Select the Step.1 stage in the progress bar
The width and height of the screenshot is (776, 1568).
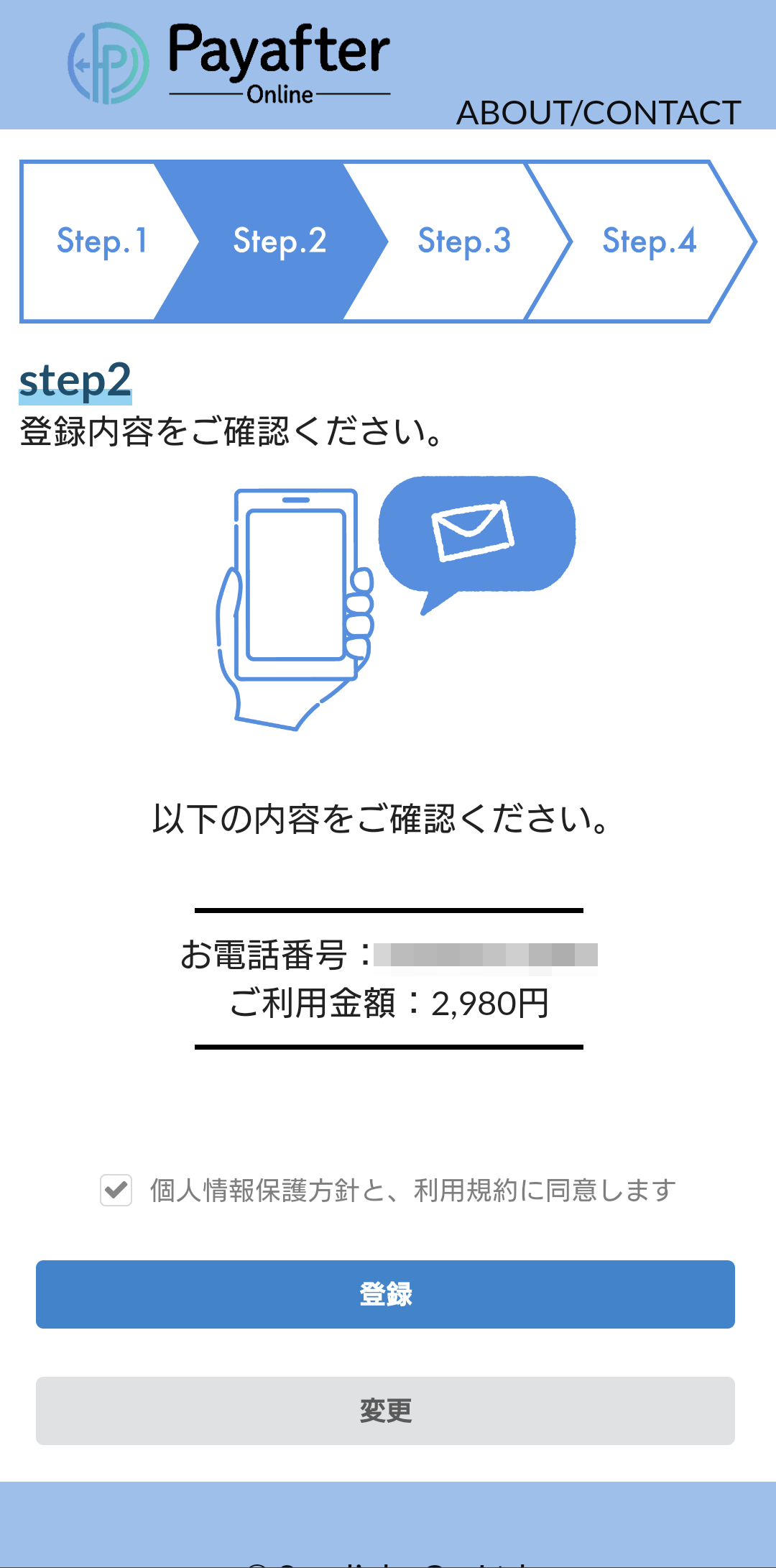pos(101,241)
